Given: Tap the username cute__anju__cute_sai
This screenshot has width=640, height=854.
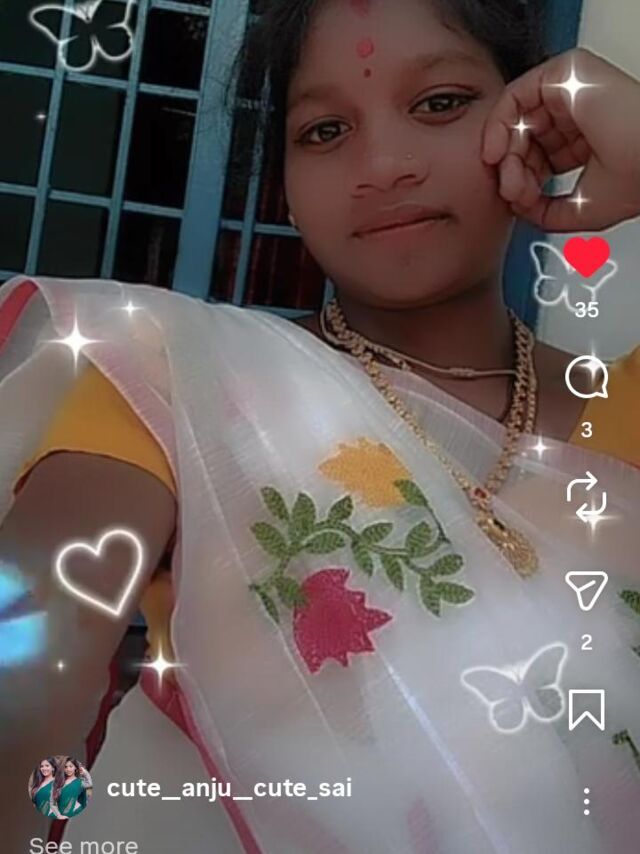Looking at the screenshot, I should point(229,788).
